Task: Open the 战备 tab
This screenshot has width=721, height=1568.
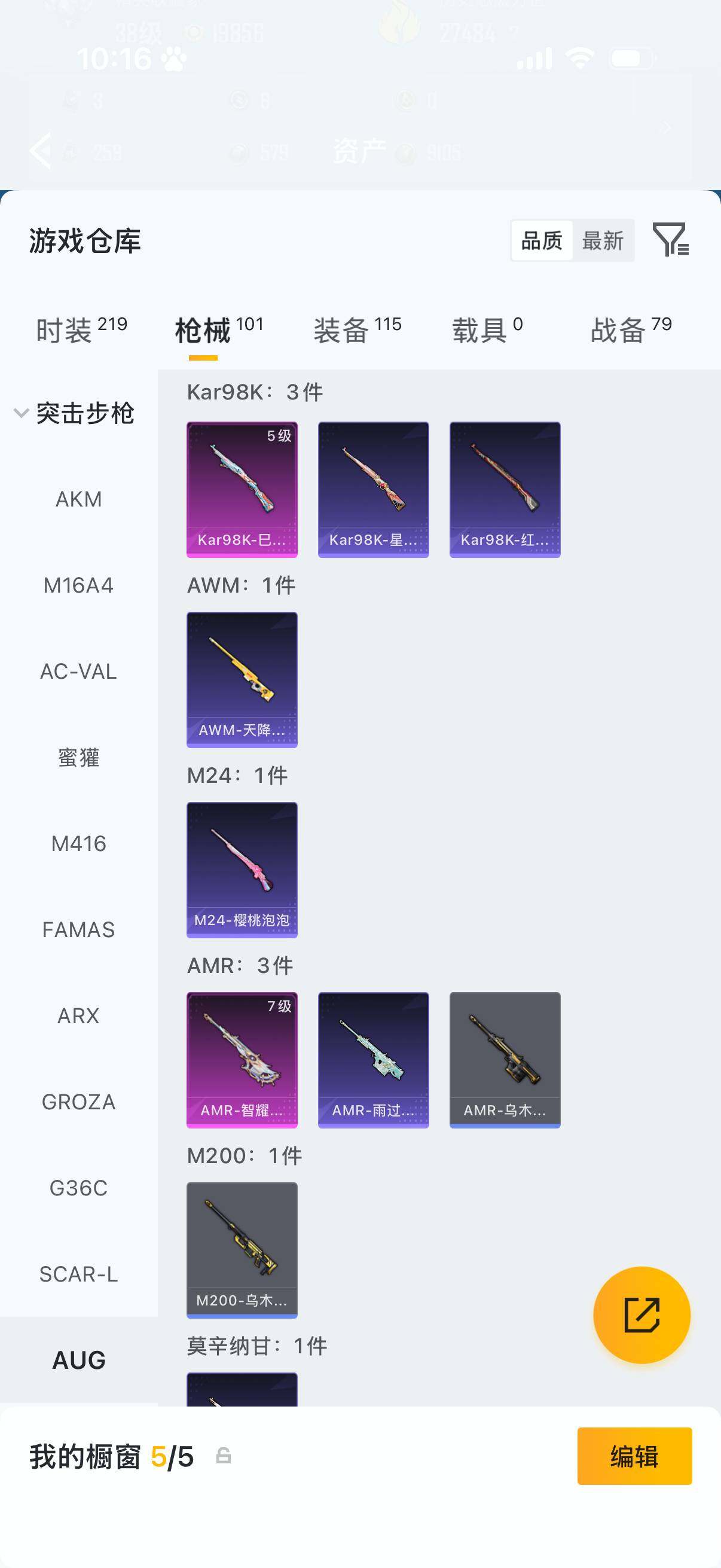Action: [x=631, y=330]
